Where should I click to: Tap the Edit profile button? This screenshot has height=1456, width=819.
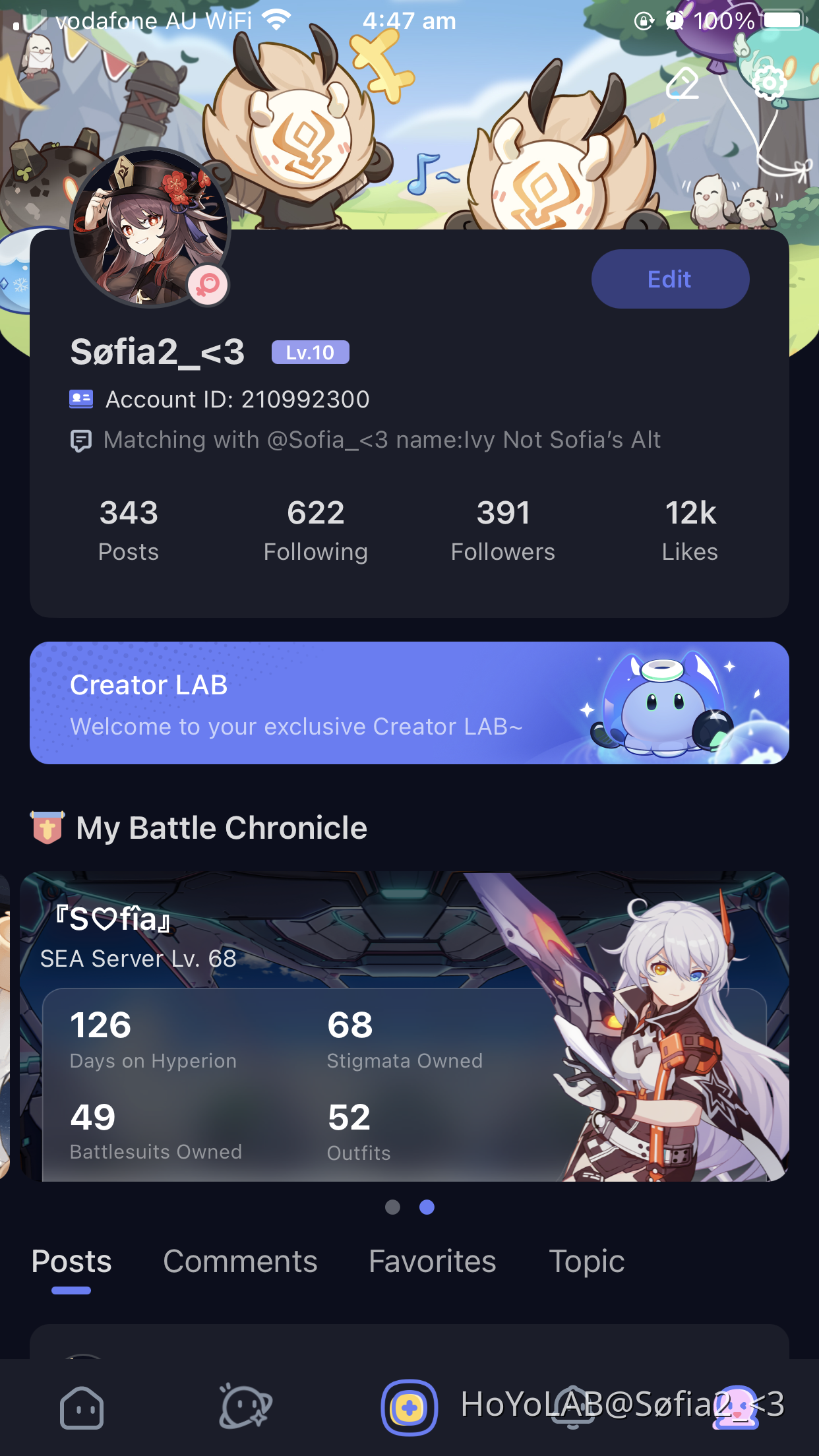point(670,279)
